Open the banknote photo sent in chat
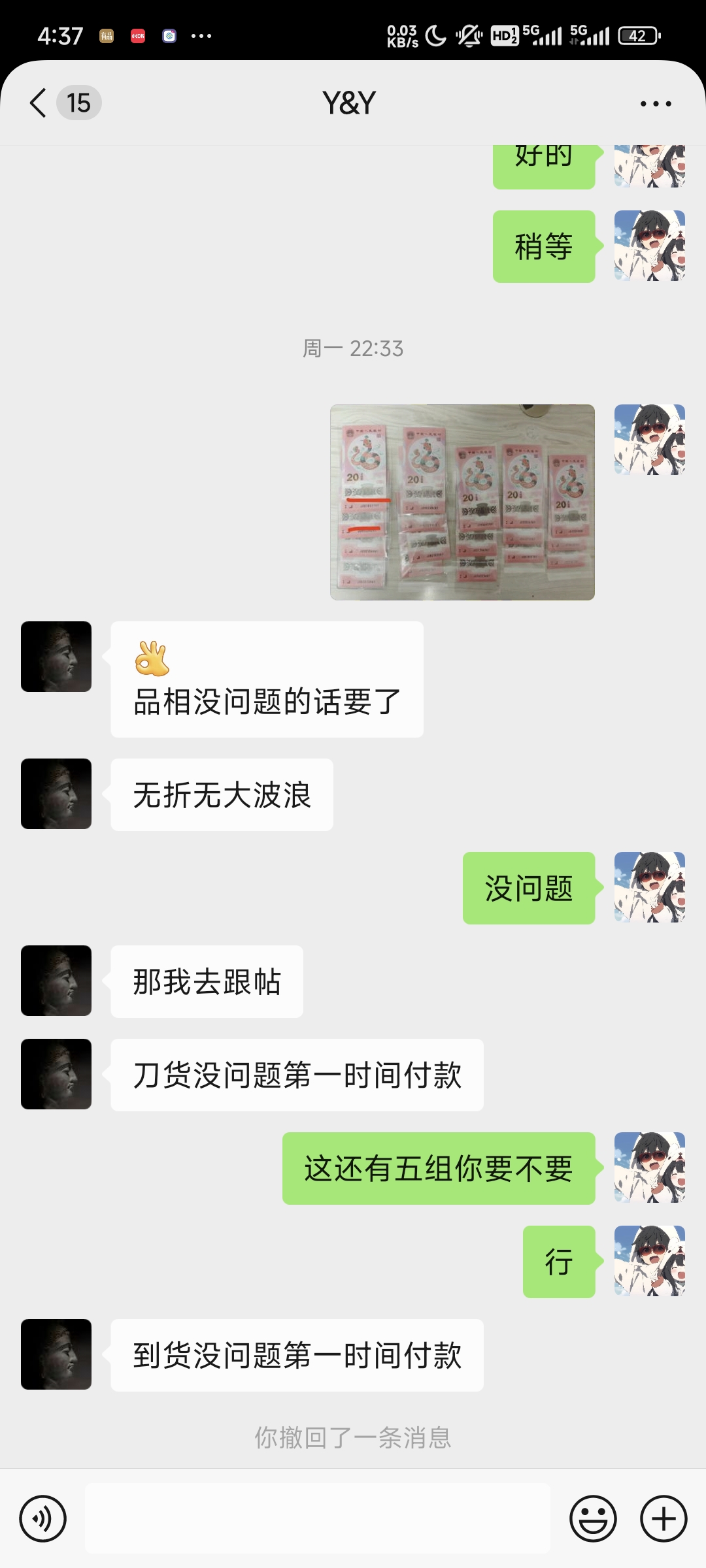Screen dimensions: 706x1568 point(462,502)
